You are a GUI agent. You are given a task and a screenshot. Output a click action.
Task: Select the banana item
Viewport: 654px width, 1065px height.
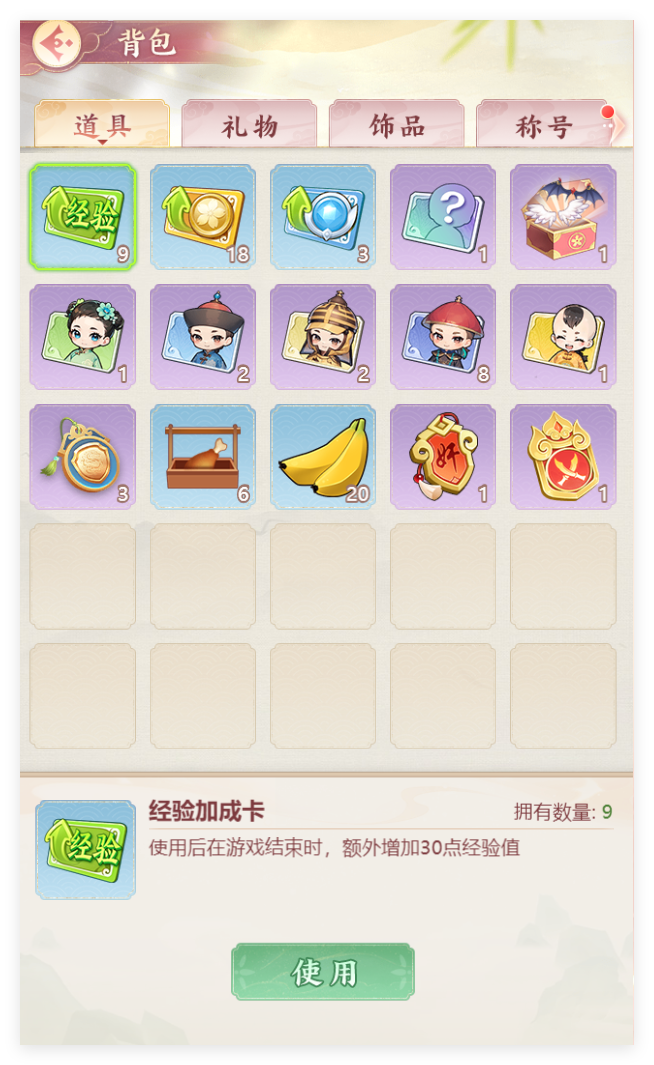[x=323, y=457]
